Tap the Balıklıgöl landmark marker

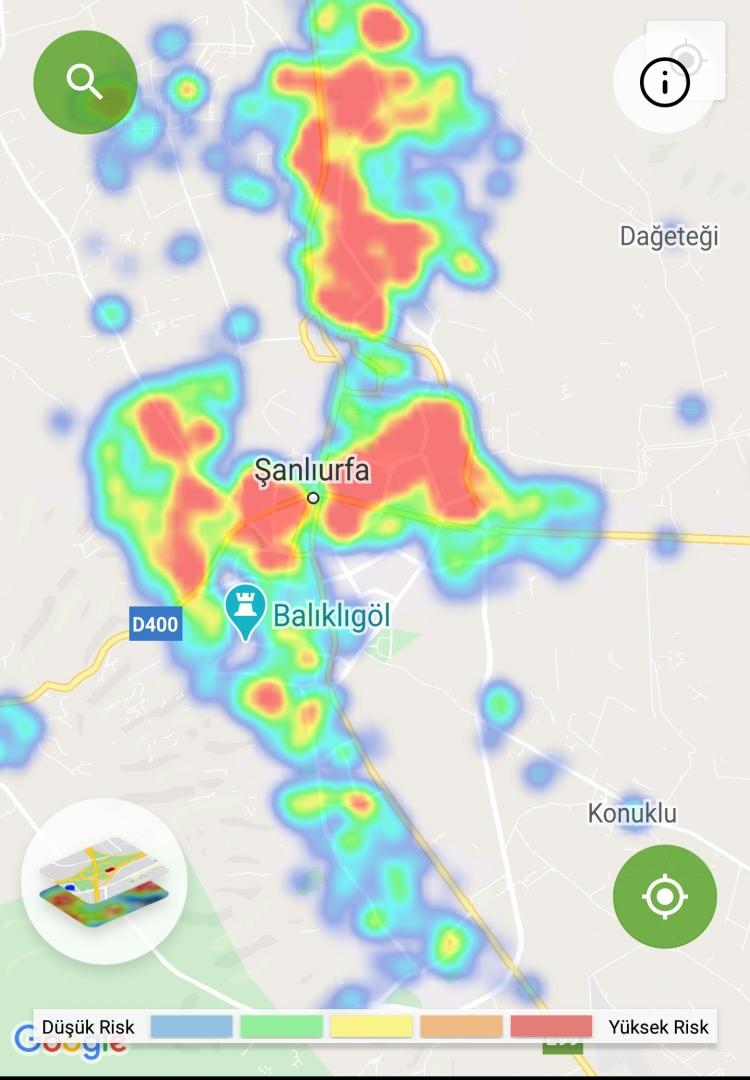coord(242,611)
